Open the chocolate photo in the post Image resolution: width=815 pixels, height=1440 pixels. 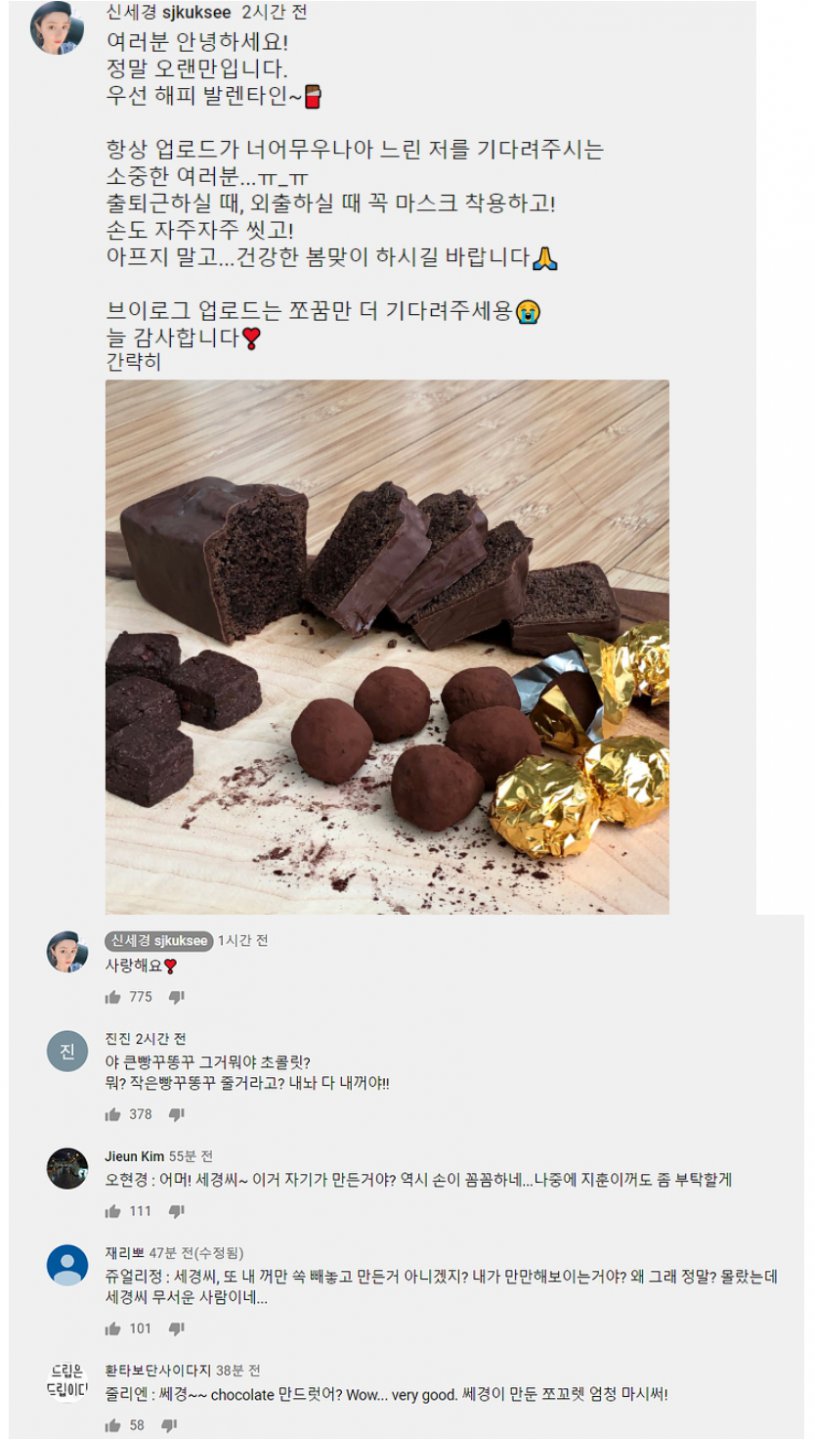coord(387,646)
